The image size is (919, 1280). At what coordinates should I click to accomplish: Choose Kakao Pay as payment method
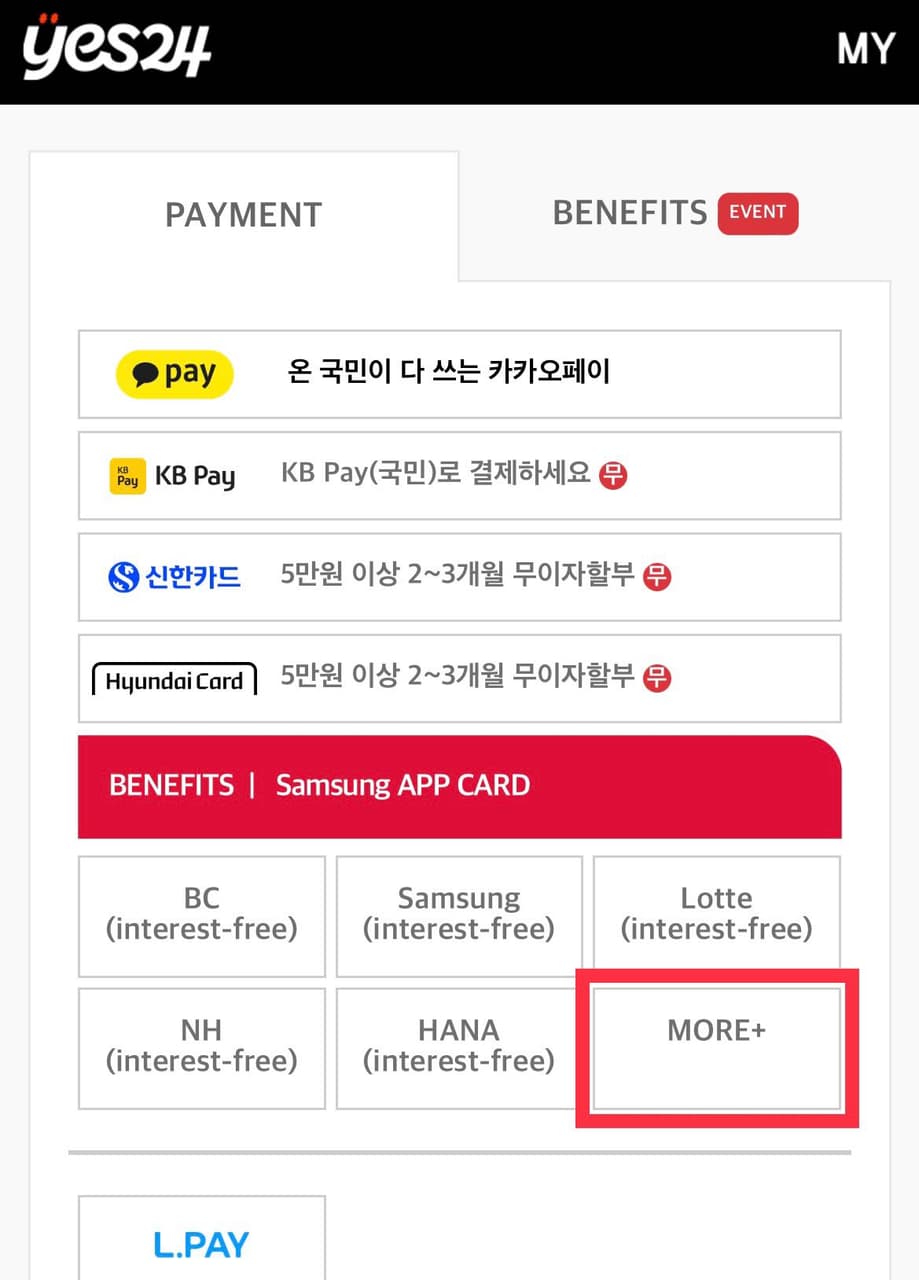pos(459,374)
